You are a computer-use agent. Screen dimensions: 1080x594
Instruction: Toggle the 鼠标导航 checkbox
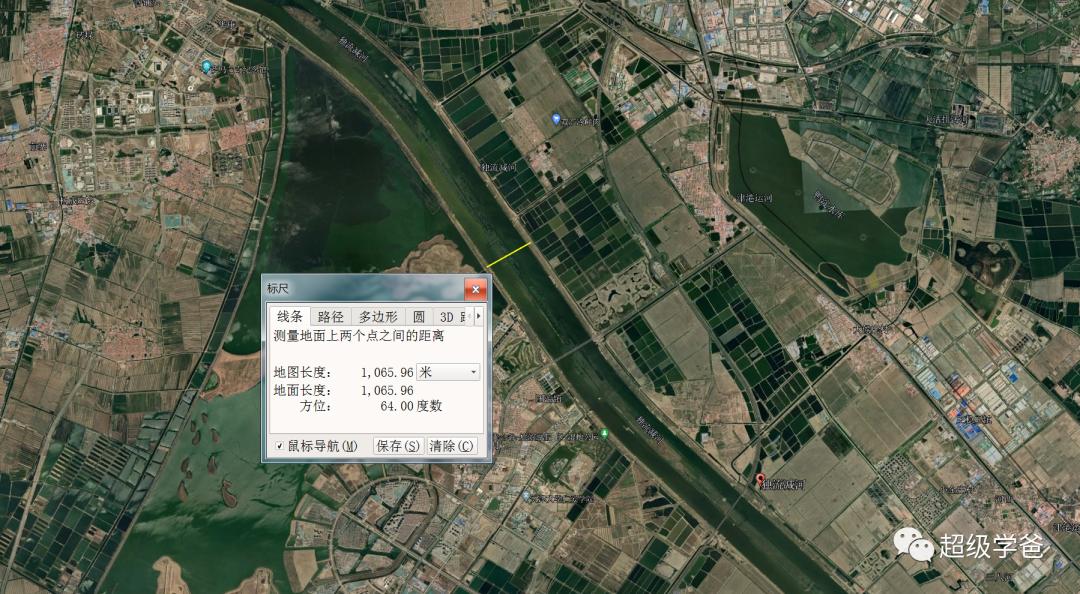(x=280, y=446)
